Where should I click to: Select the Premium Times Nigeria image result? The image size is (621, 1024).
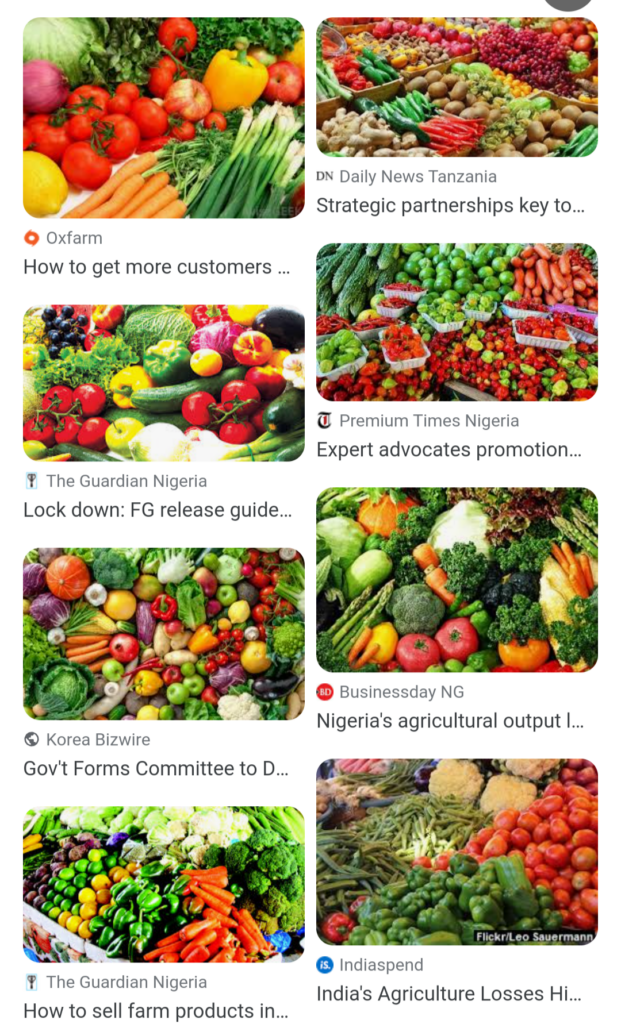[457, 322]
